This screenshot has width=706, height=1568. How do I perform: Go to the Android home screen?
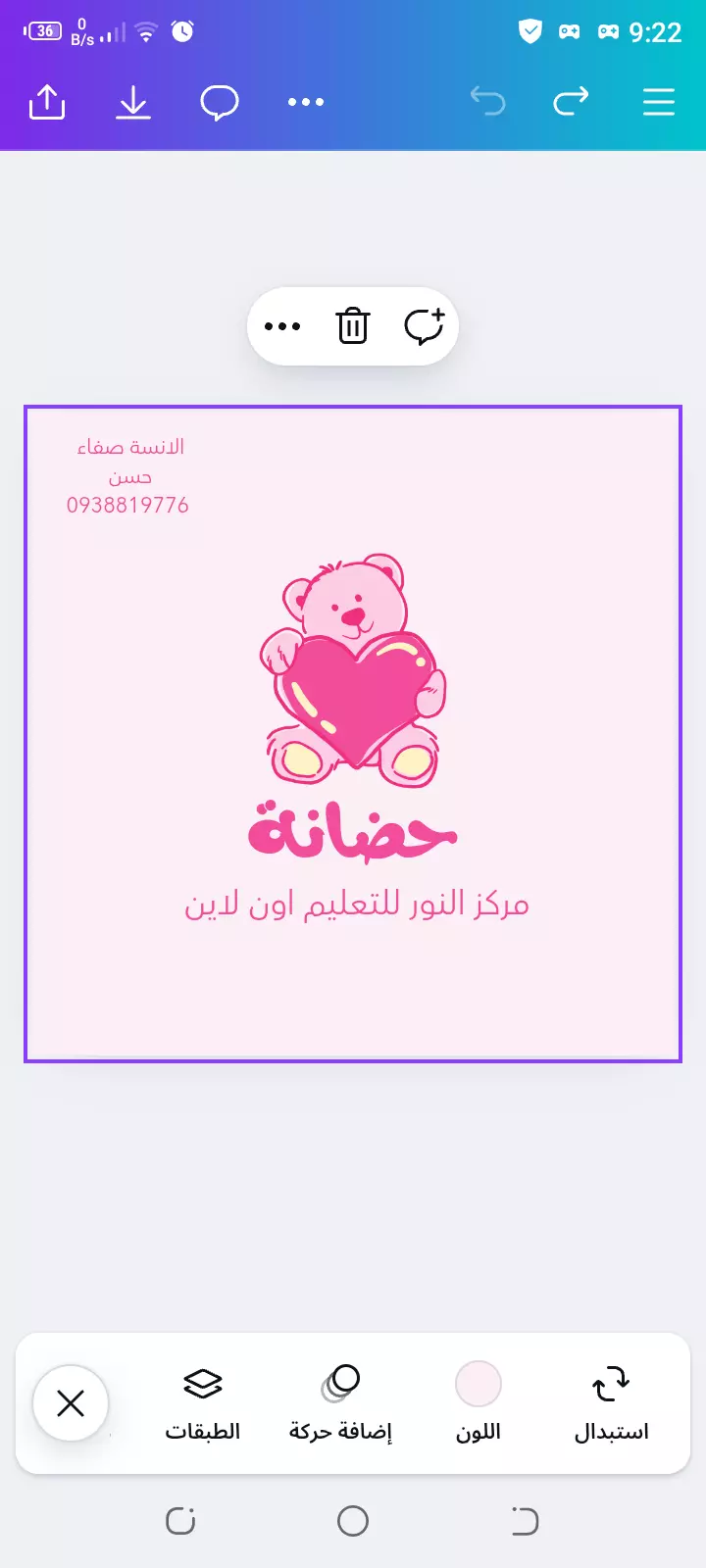point(353,1521)
